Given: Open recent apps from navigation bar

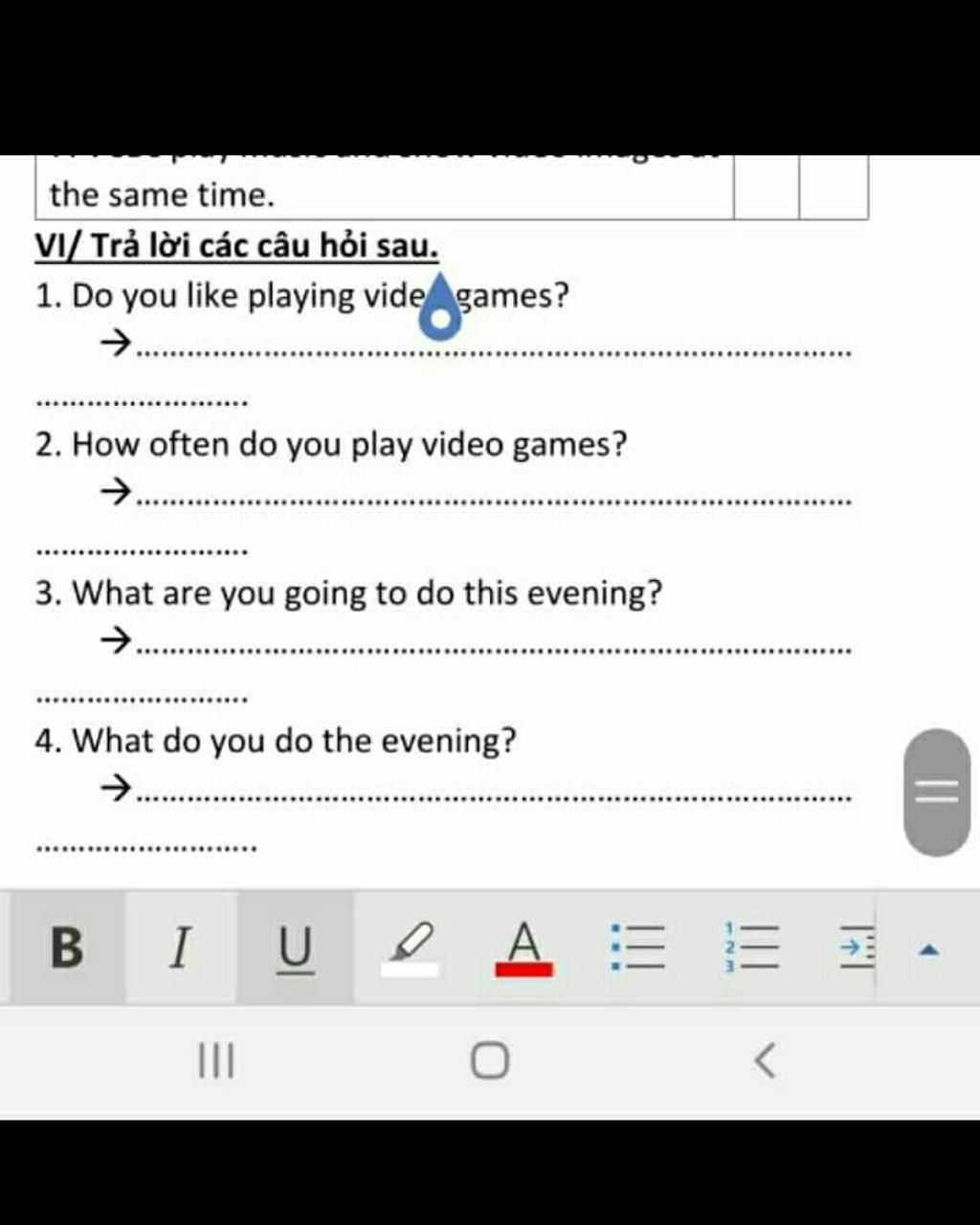Looking at the screenshot, I should pos(216,1060).
